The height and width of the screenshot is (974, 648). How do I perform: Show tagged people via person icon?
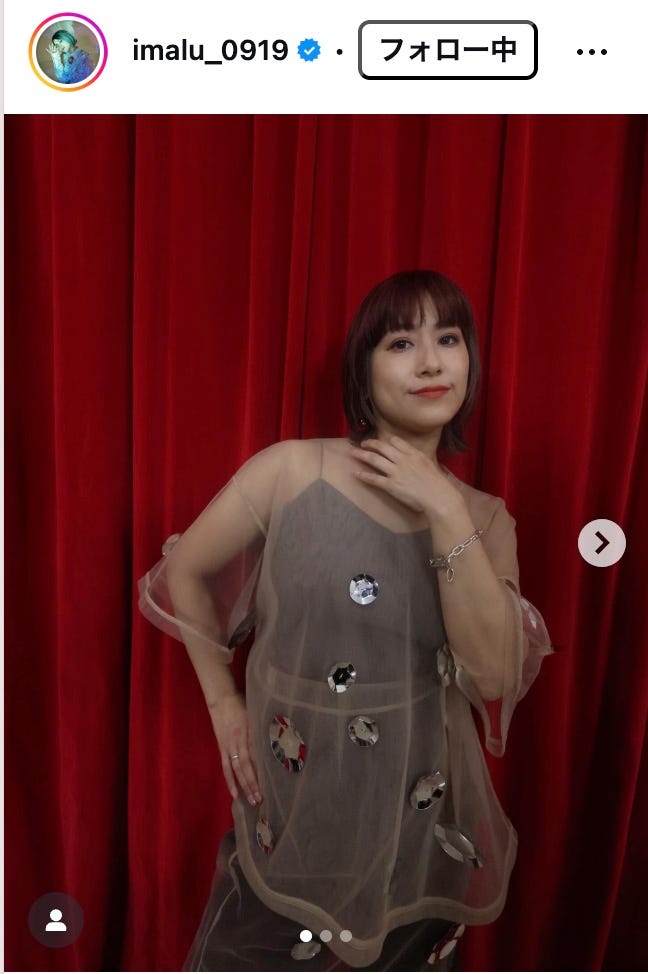(x=56, y=920)
